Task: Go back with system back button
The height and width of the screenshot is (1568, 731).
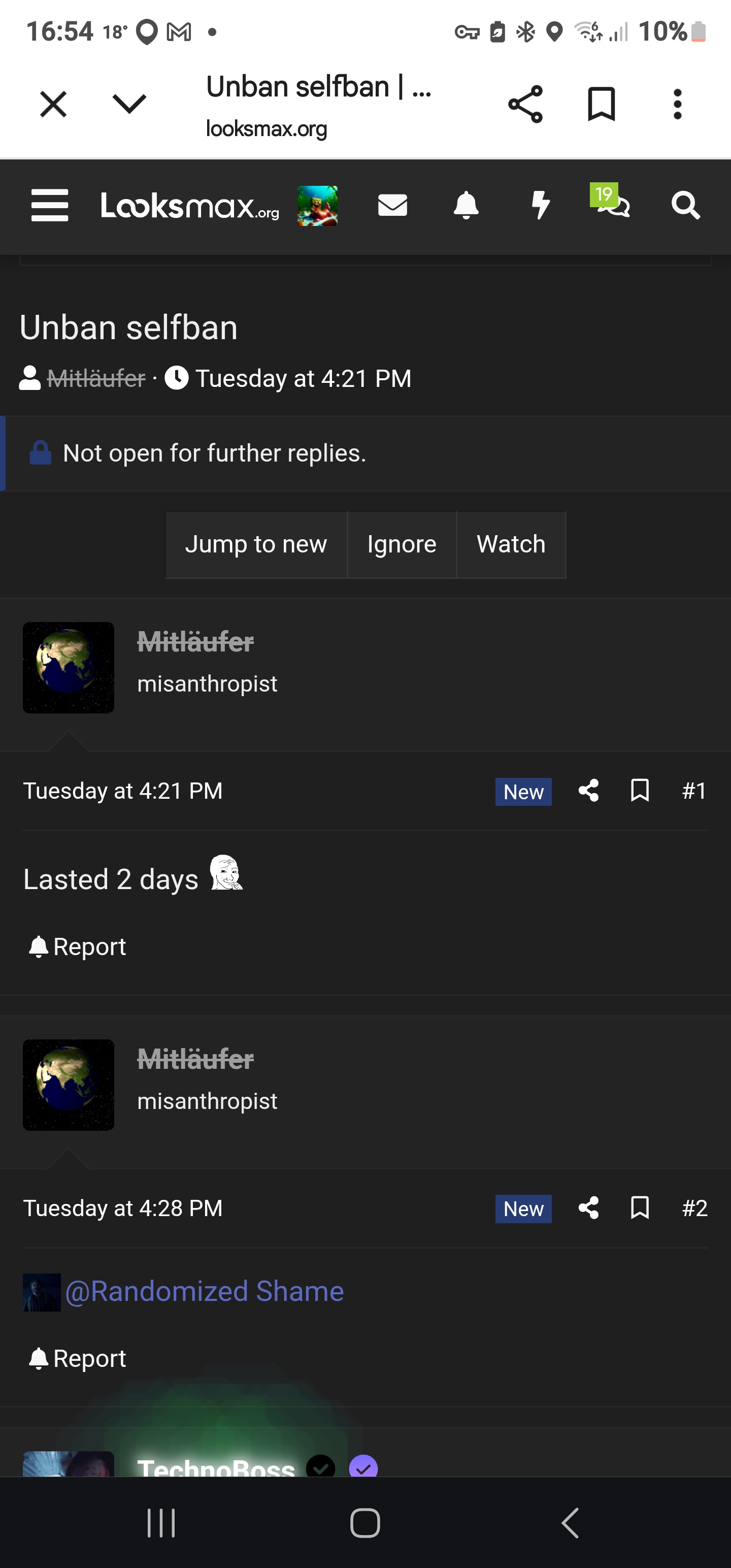Action: [570, 1523]
